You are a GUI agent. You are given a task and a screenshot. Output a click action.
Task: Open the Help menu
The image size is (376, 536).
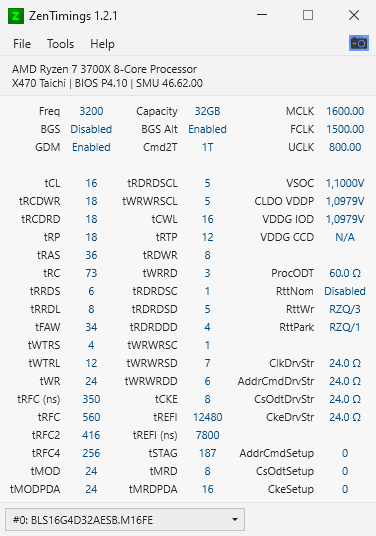[102, 44]
